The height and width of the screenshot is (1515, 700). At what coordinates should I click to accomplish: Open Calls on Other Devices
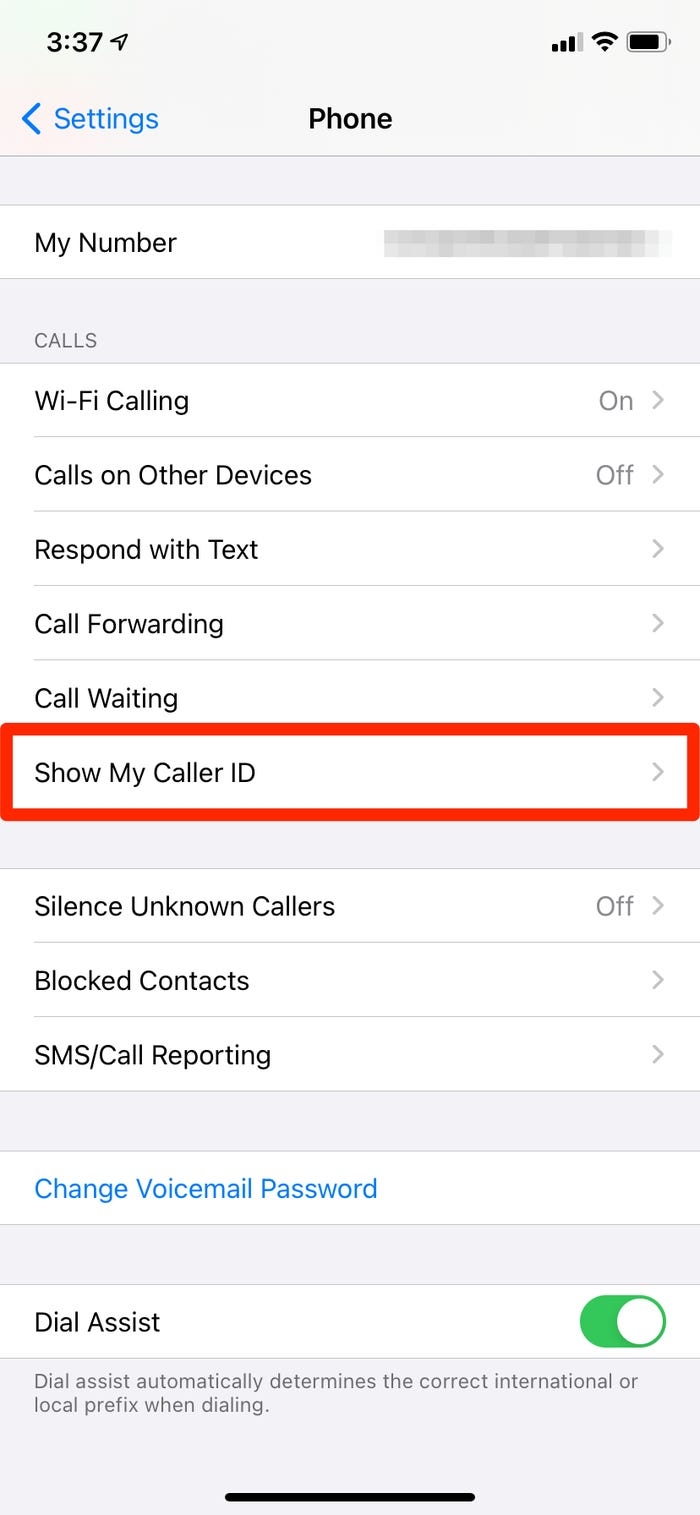tap(350, 475)
